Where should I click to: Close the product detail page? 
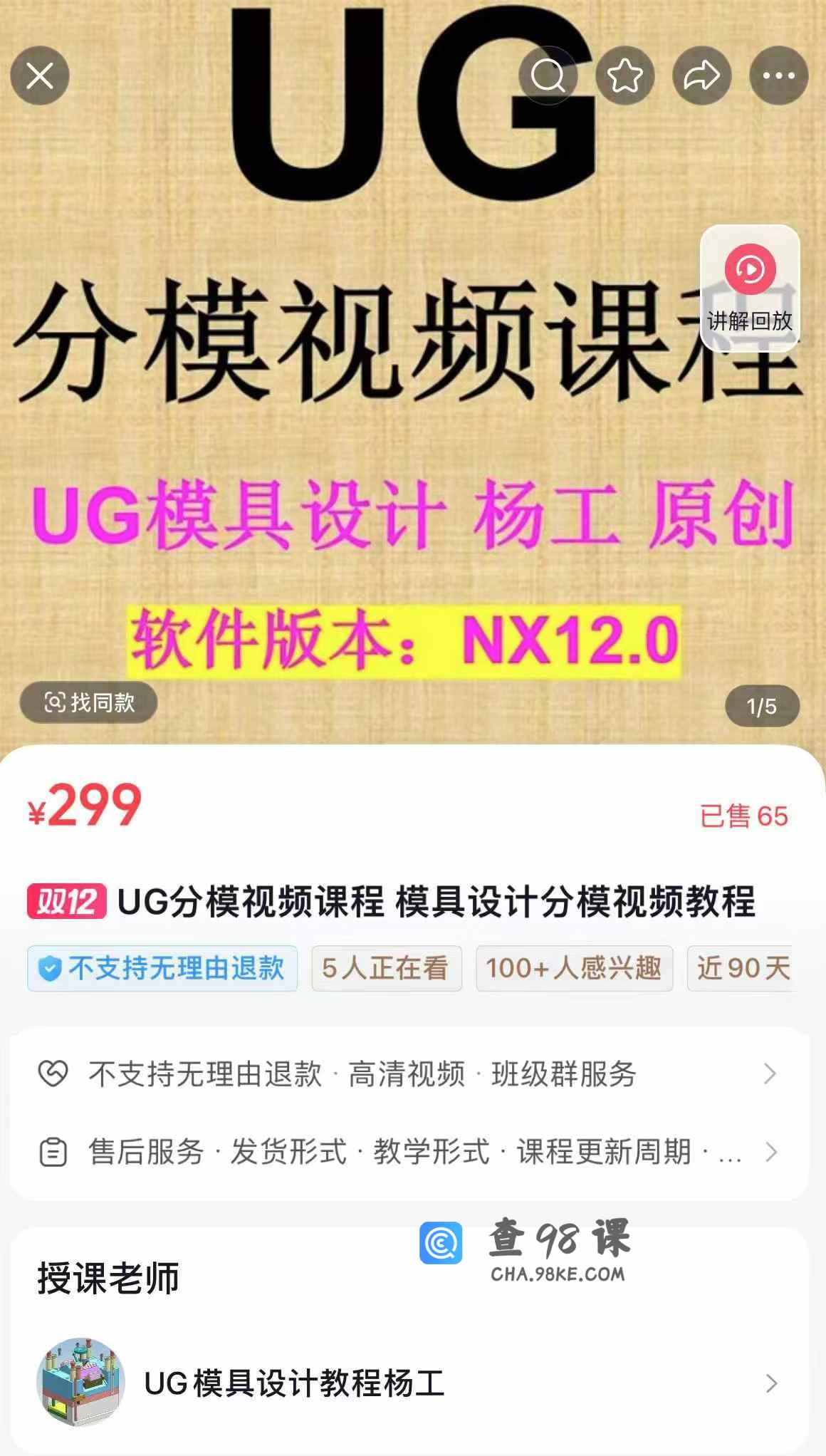40,76
